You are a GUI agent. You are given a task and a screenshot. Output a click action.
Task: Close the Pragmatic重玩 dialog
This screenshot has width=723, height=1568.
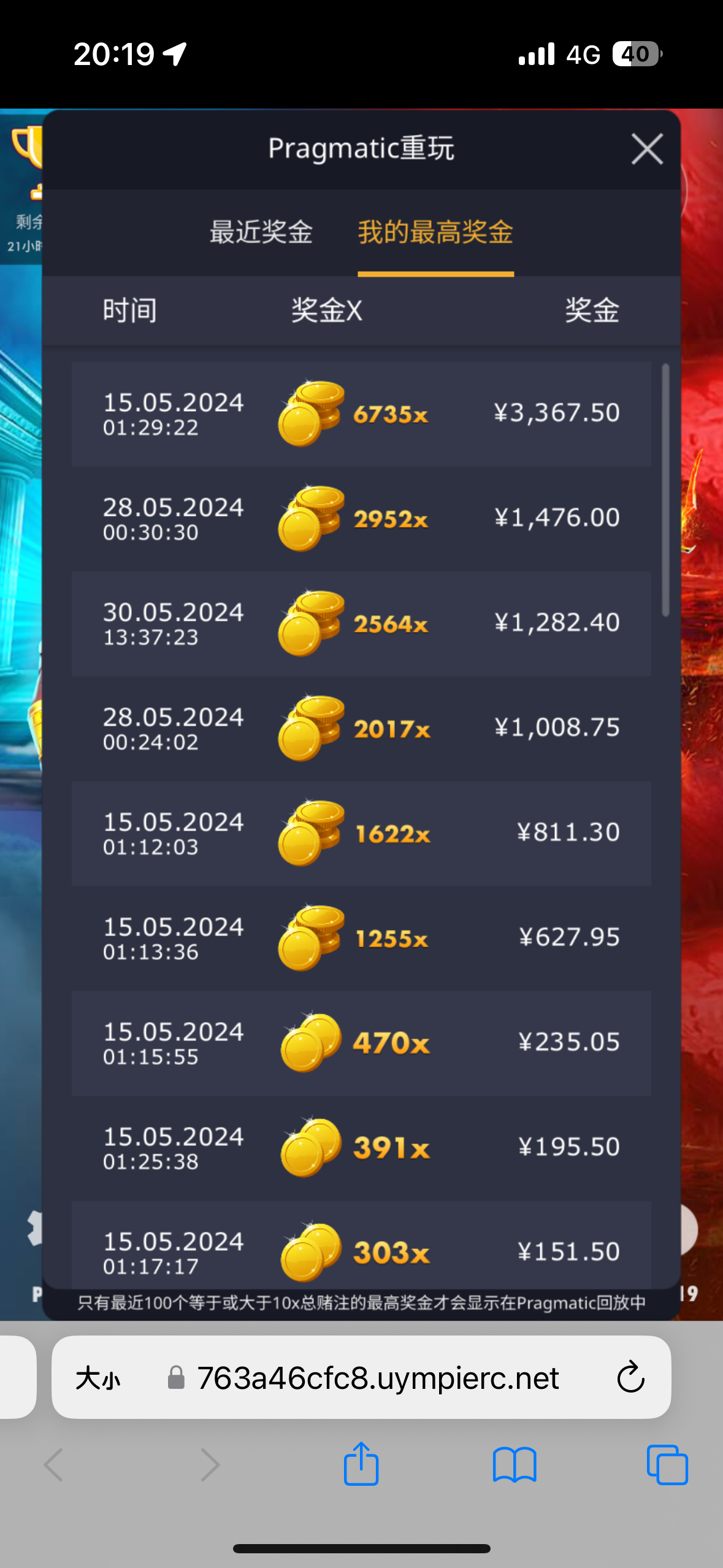647,149
